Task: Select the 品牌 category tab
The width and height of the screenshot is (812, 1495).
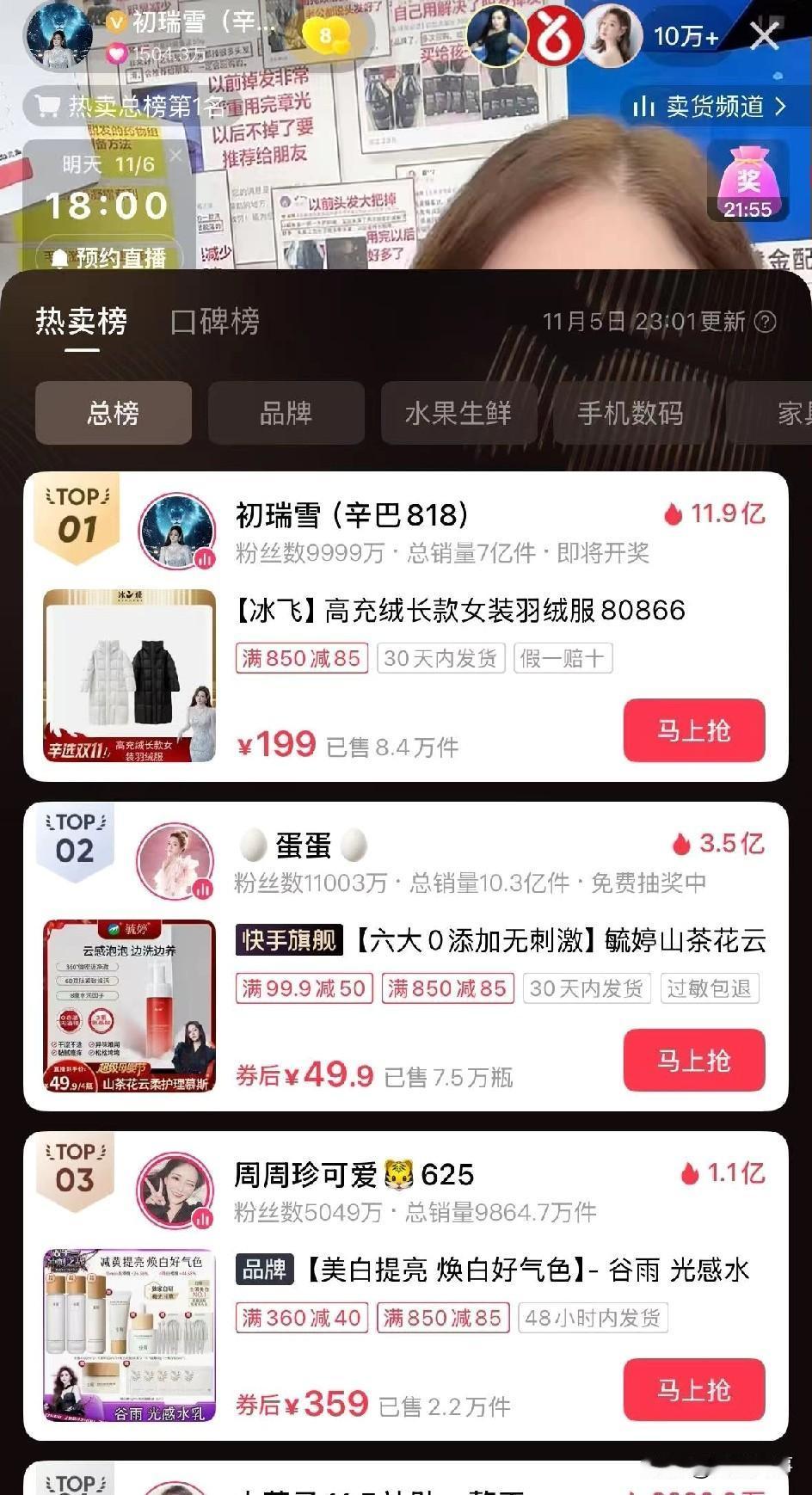Action: coord(286,414)
